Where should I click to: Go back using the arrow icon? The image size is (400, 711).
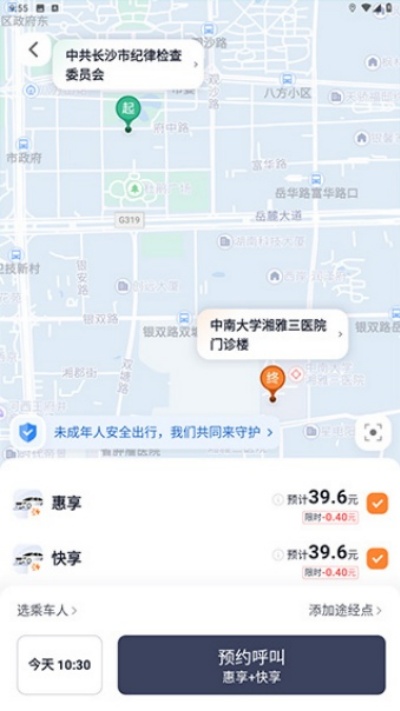pyautogui.click(x=34, y=50)
